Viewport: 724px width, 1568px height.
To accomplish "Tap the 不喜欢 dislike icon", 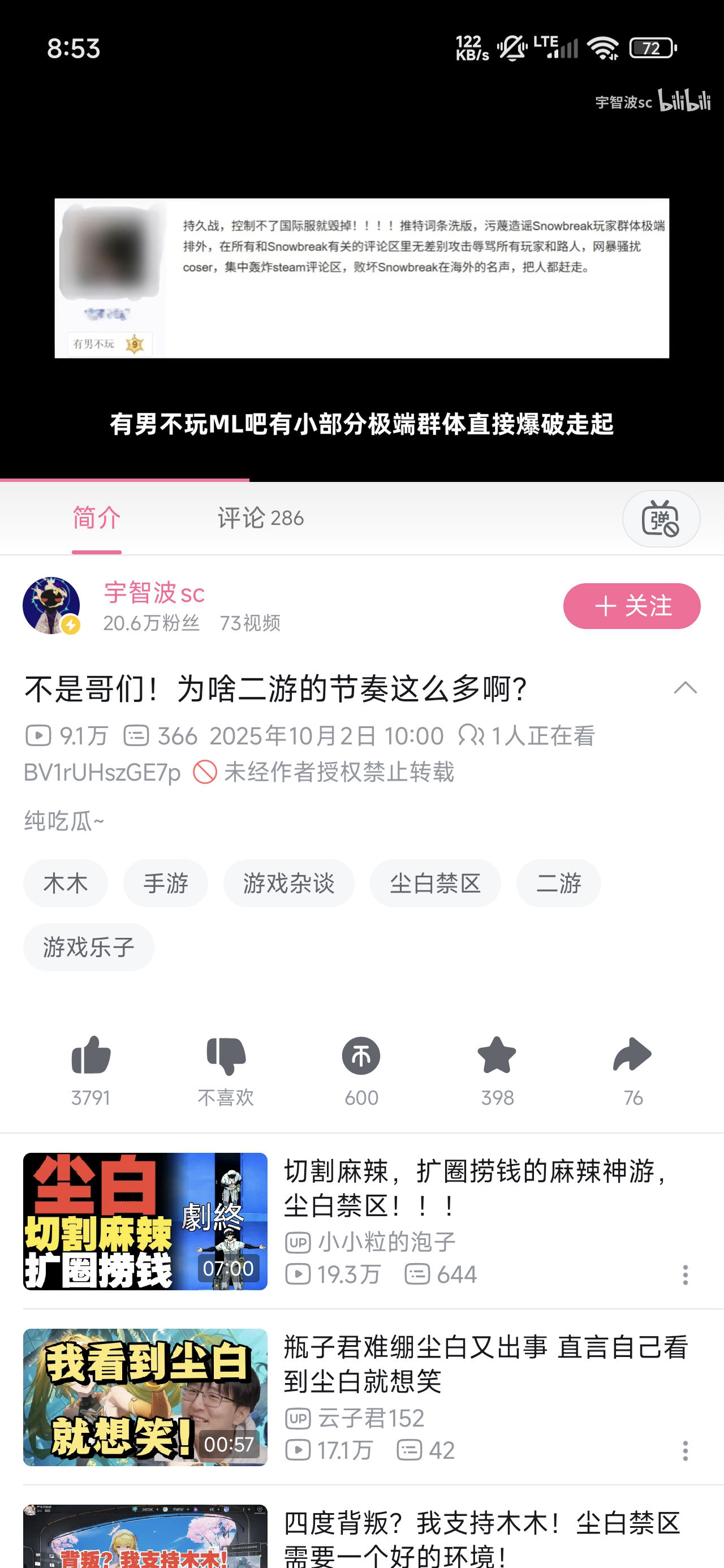I will coord(226,1057).
